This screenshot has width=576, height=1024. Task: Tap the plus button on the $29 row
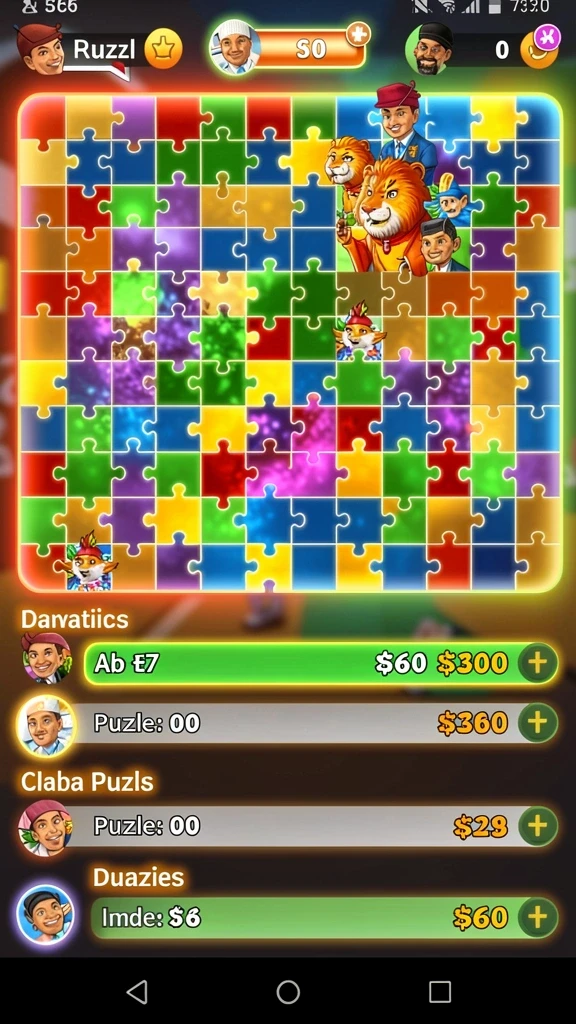pos(537,826)
